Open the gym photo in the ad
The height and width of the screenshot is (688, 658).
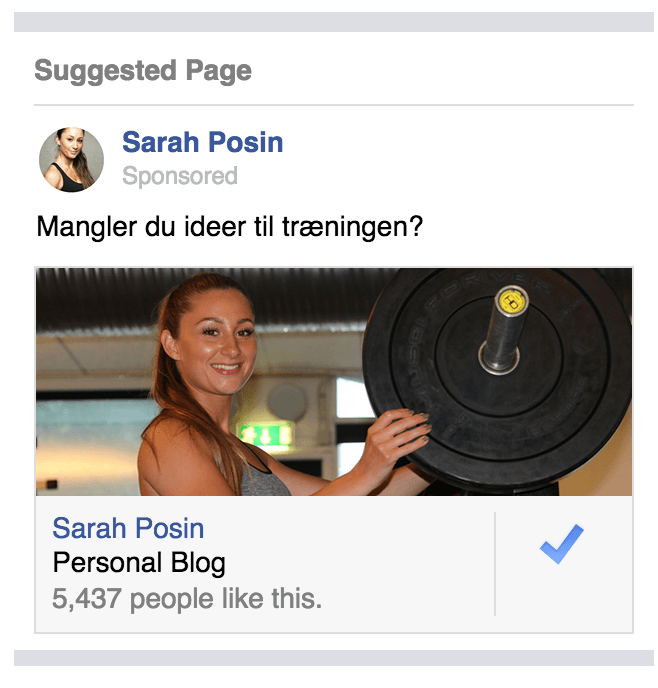coord(334,382)
